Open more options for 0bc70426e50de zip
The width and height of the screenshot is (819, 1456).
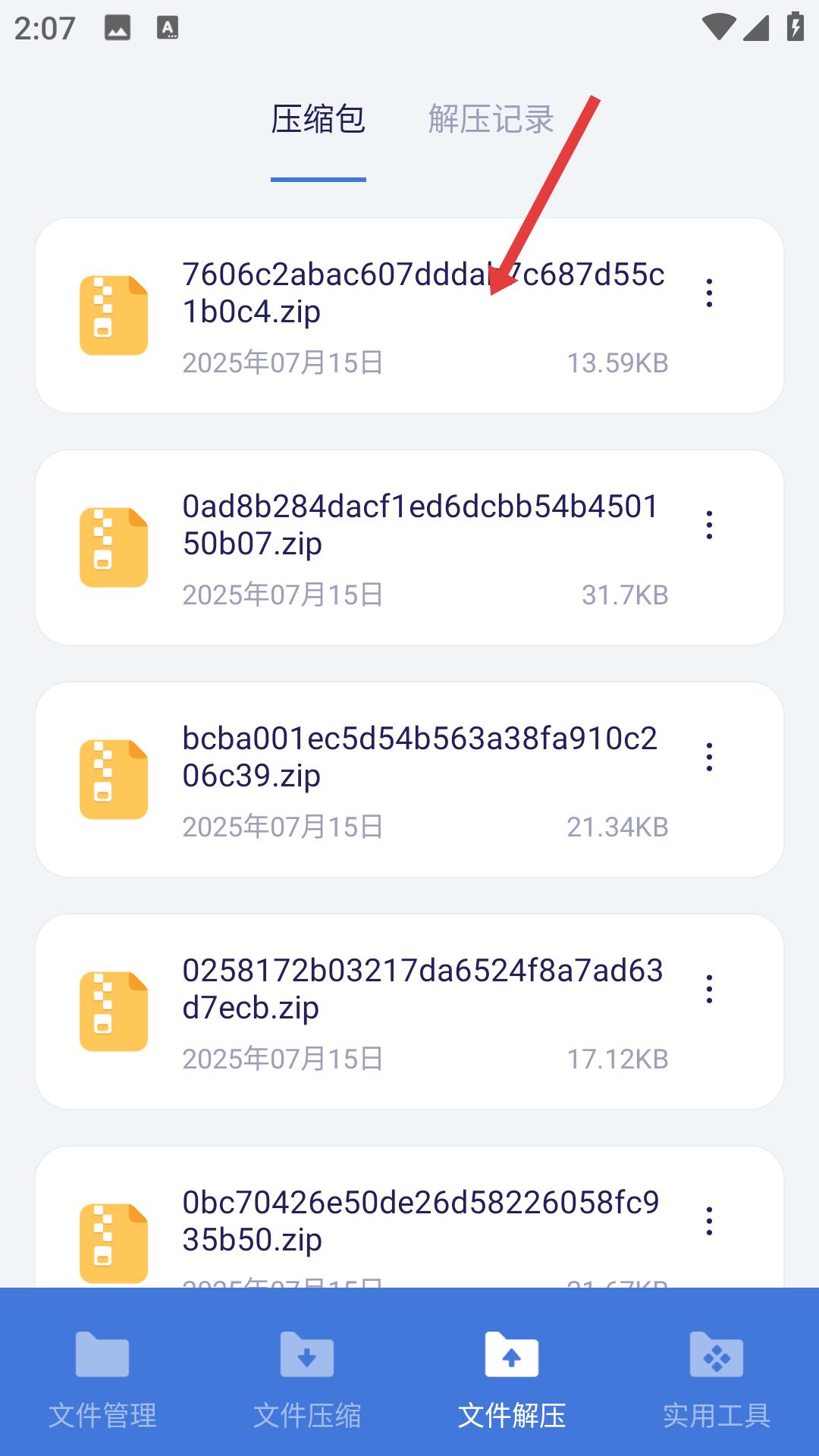click(709, 1221)
